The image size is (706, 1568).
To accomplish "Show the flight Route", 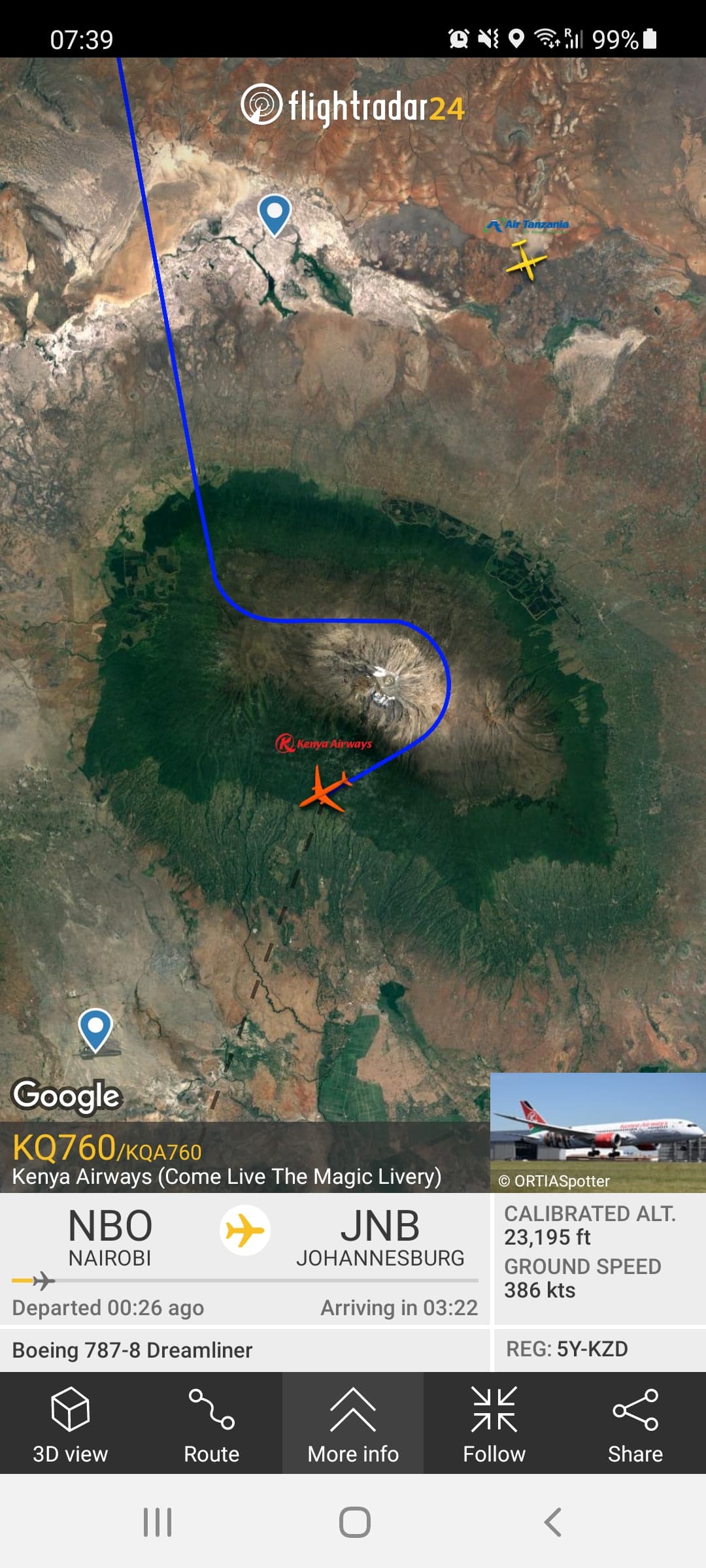I will [x=211, y=1424].
